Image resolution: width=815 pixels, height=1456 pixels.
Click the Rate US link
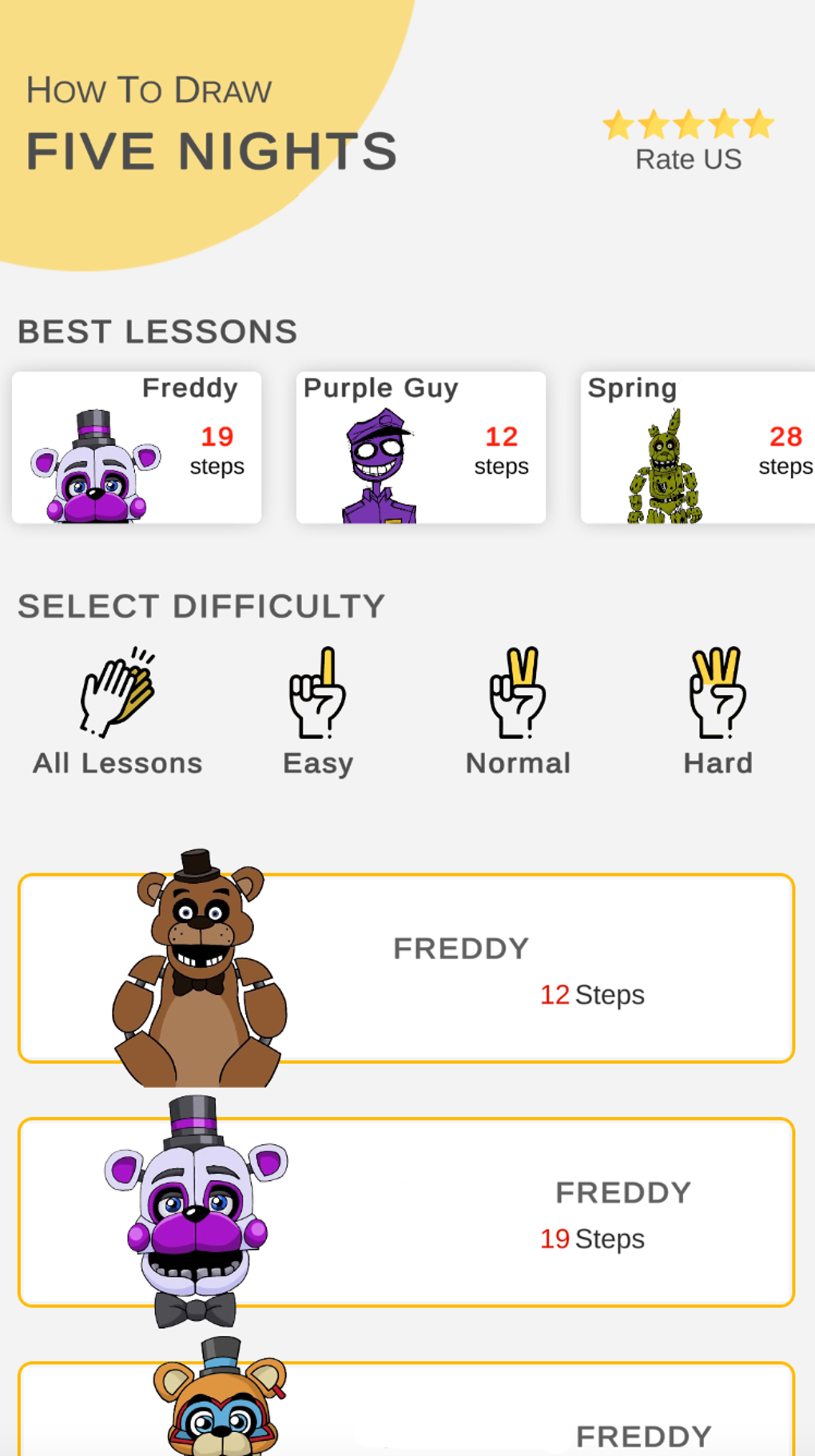688,159
